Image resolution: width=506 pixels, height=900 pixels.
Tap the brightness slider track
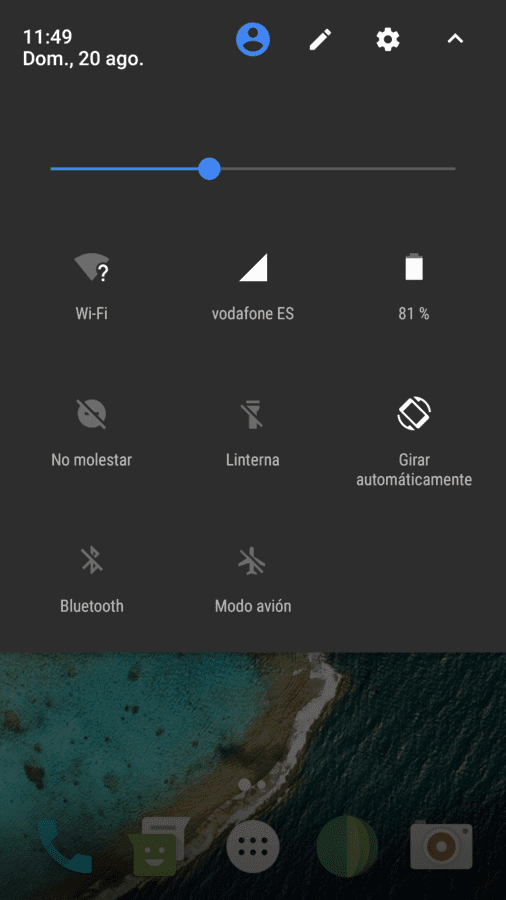(x=253, y=169)
